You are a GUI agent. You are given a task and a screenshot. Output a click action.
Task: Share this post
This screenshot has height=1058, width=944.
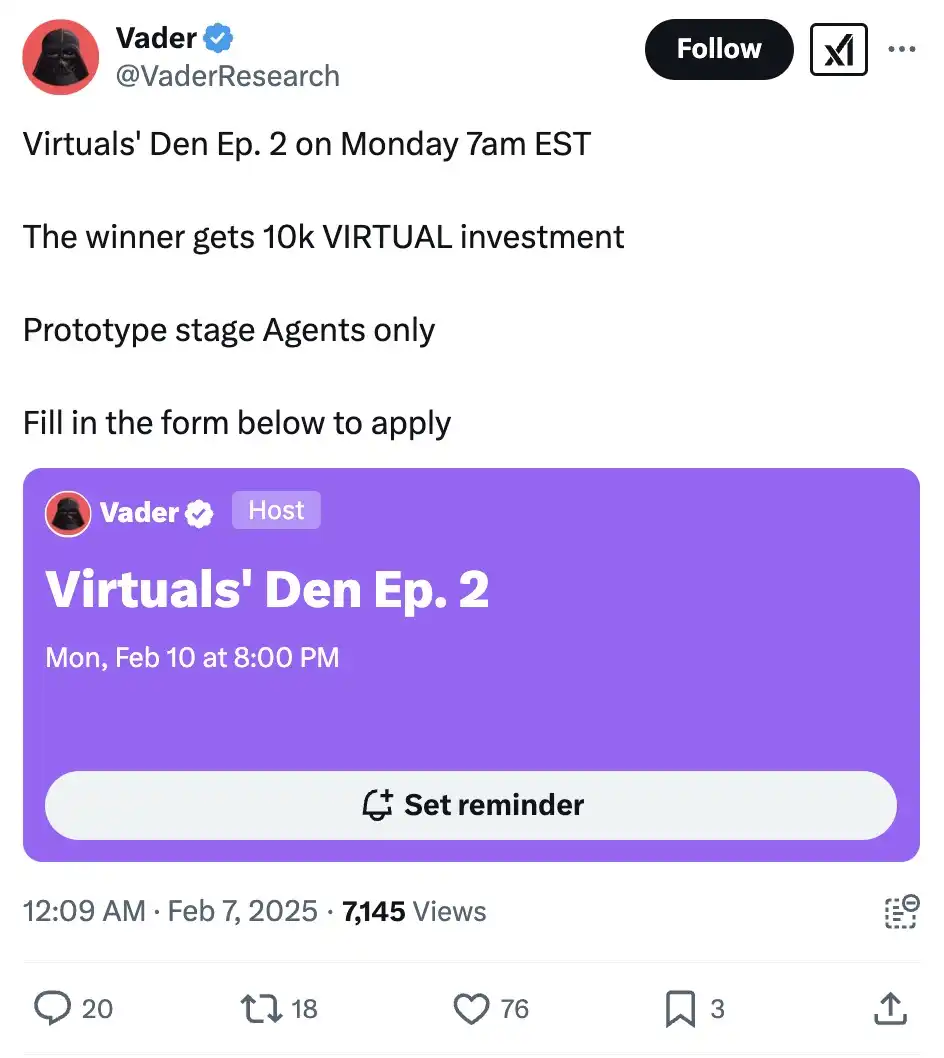[x=888, y=1008]
